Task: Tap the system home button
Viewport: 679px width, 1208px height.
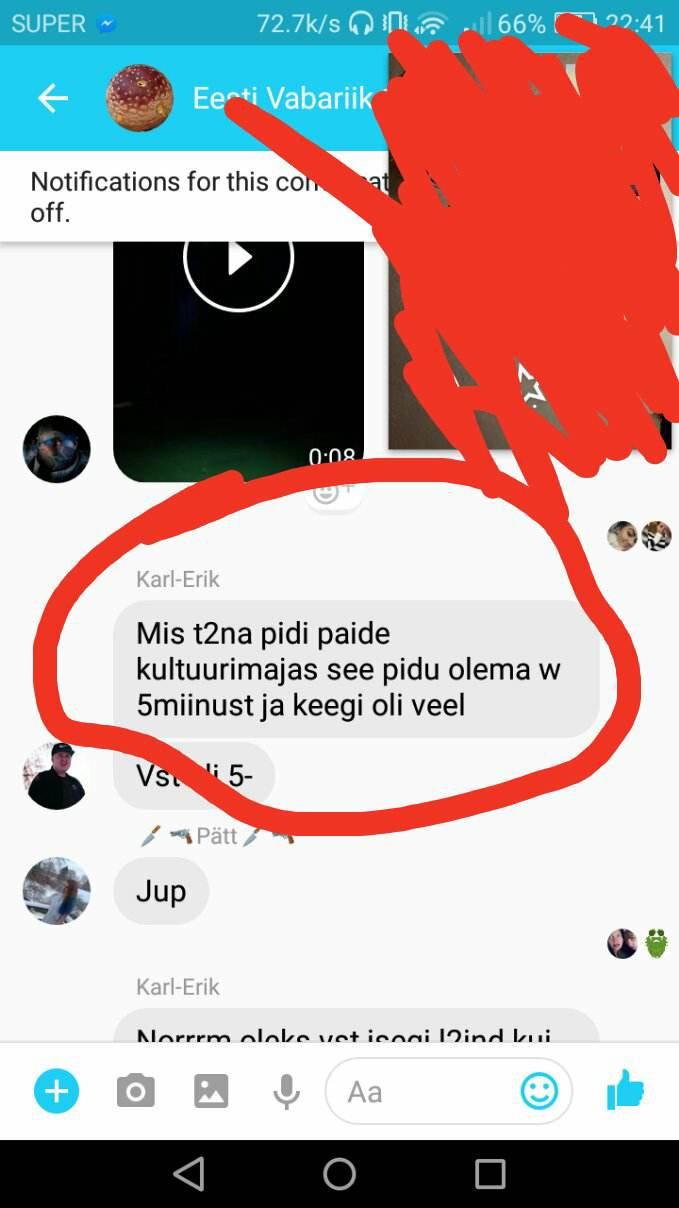Action: point(340,1173)
